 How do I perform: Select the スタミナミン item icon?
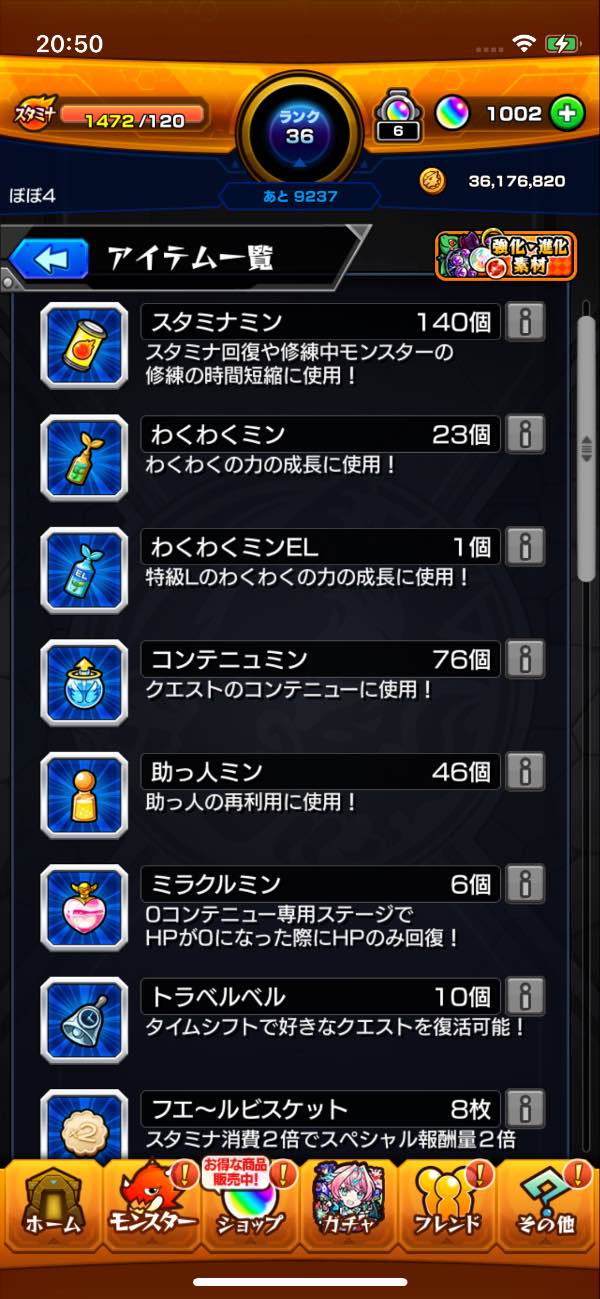point(84,345)
